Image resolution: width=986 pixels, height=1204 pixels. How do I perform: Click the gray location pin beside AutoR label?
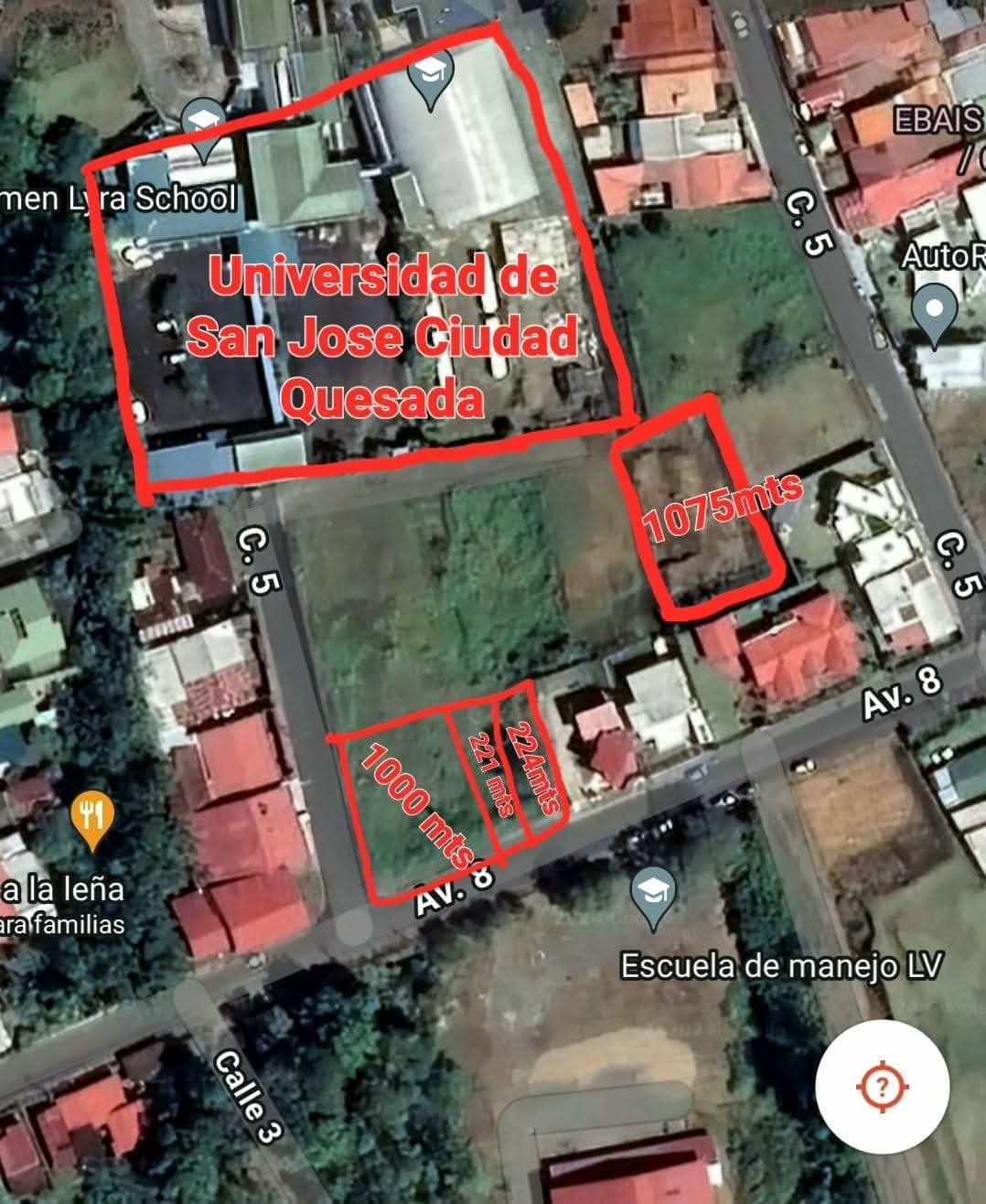(934, 306)
